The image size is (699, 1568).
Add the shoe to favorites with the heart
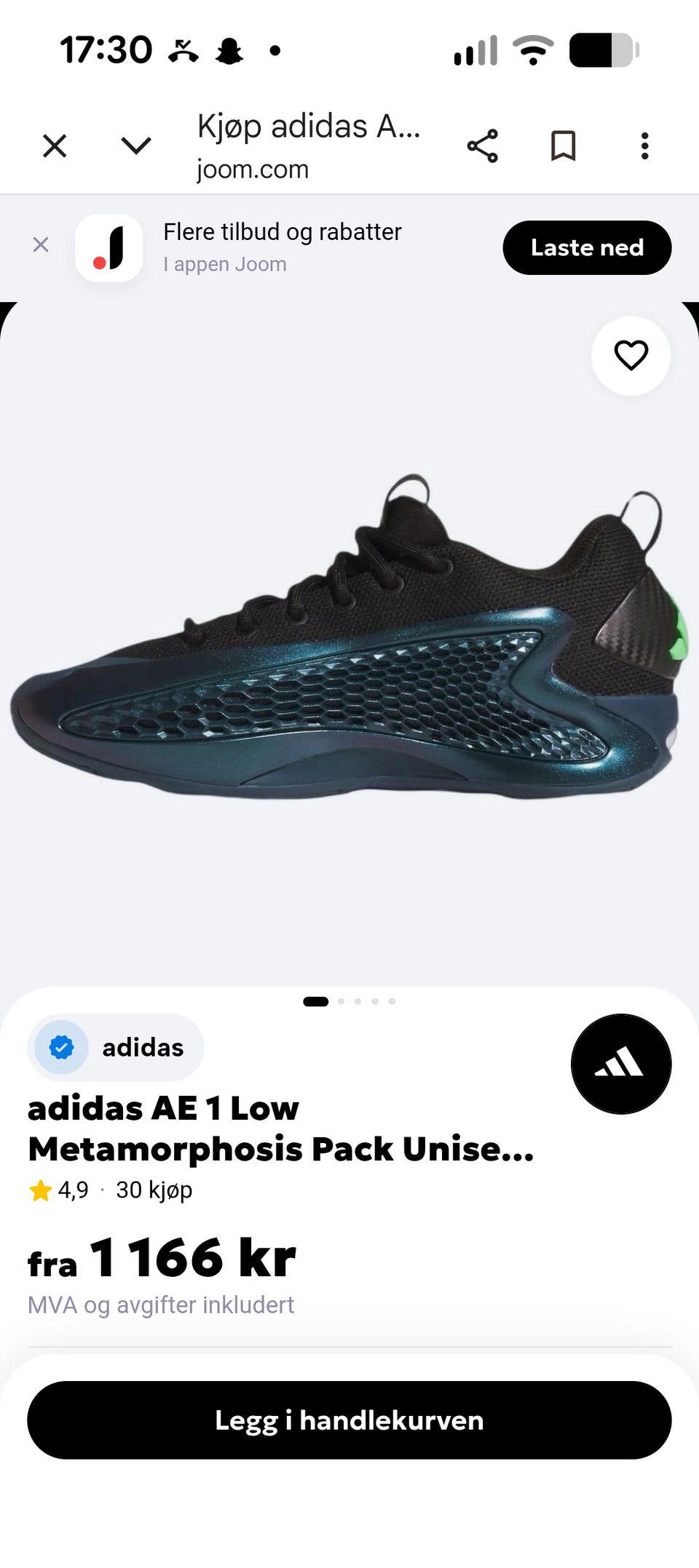[631, 356]
